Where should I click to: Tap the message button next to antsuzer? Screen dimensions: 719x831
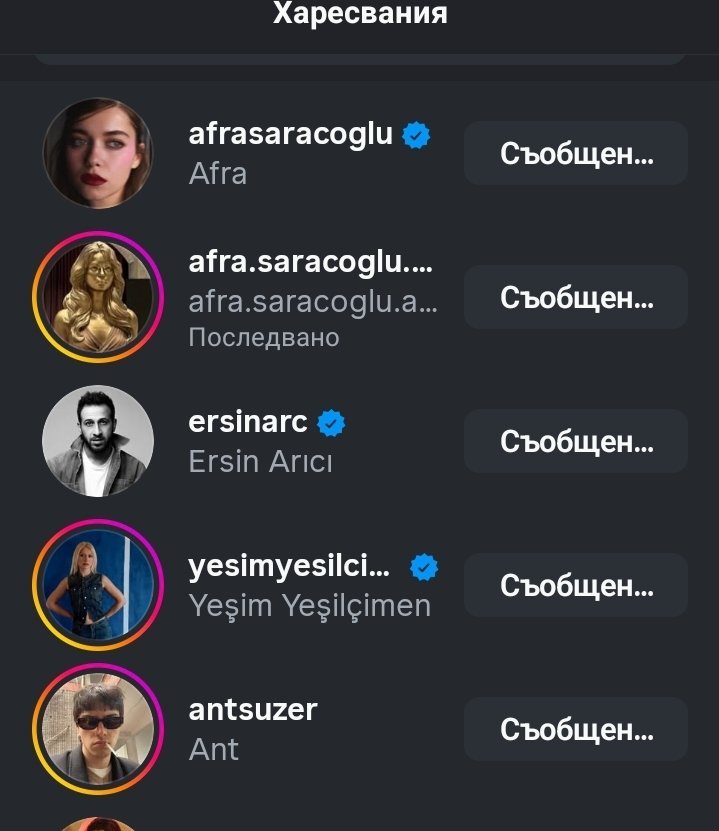point(575,729)
